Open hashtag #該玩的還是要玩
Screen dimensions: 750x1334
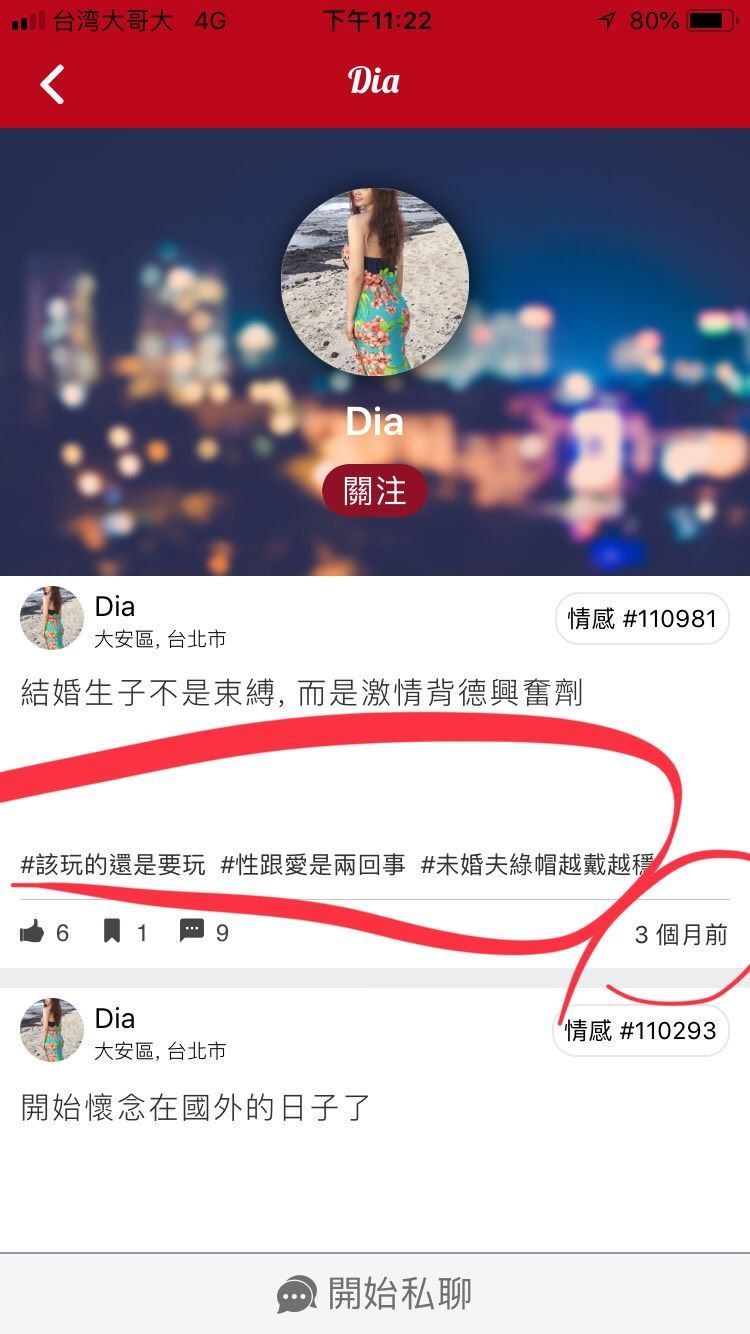113,864
